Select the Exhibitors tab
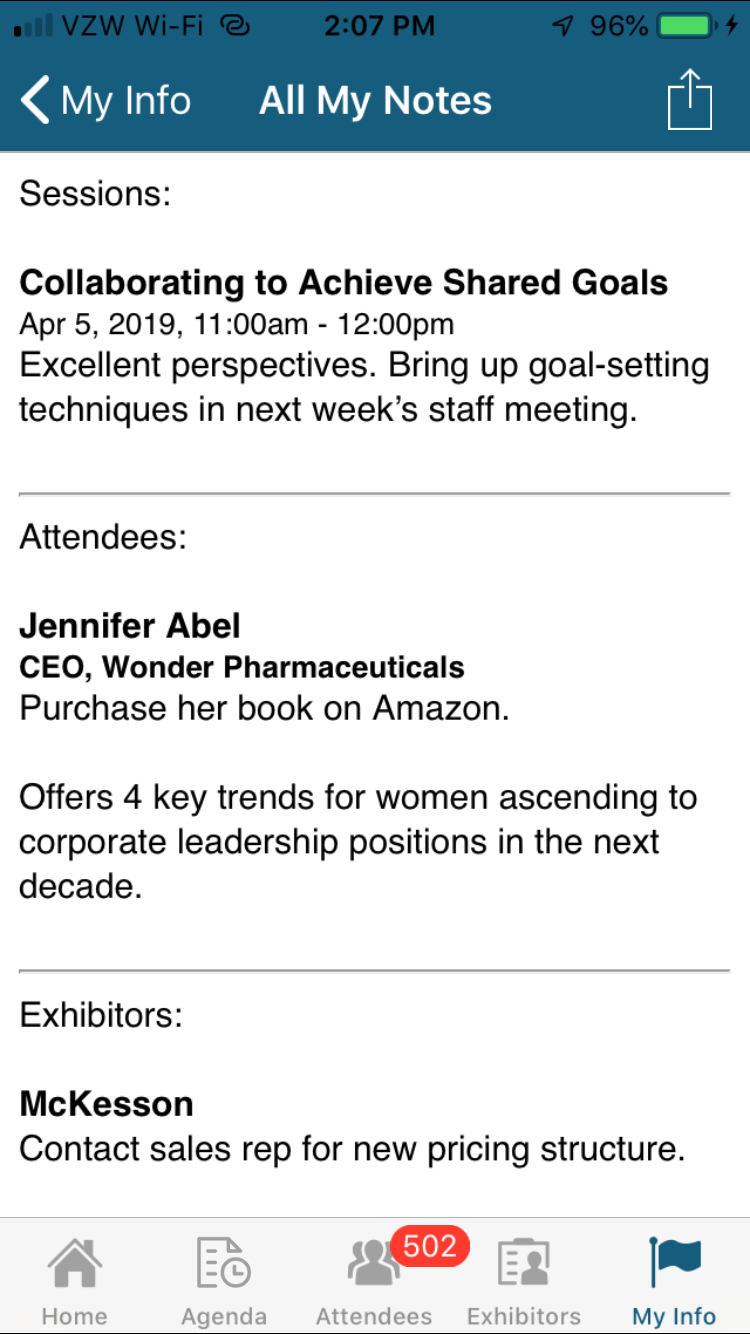The width and height of the screenshot is (750, 1334). (524, 1280)
